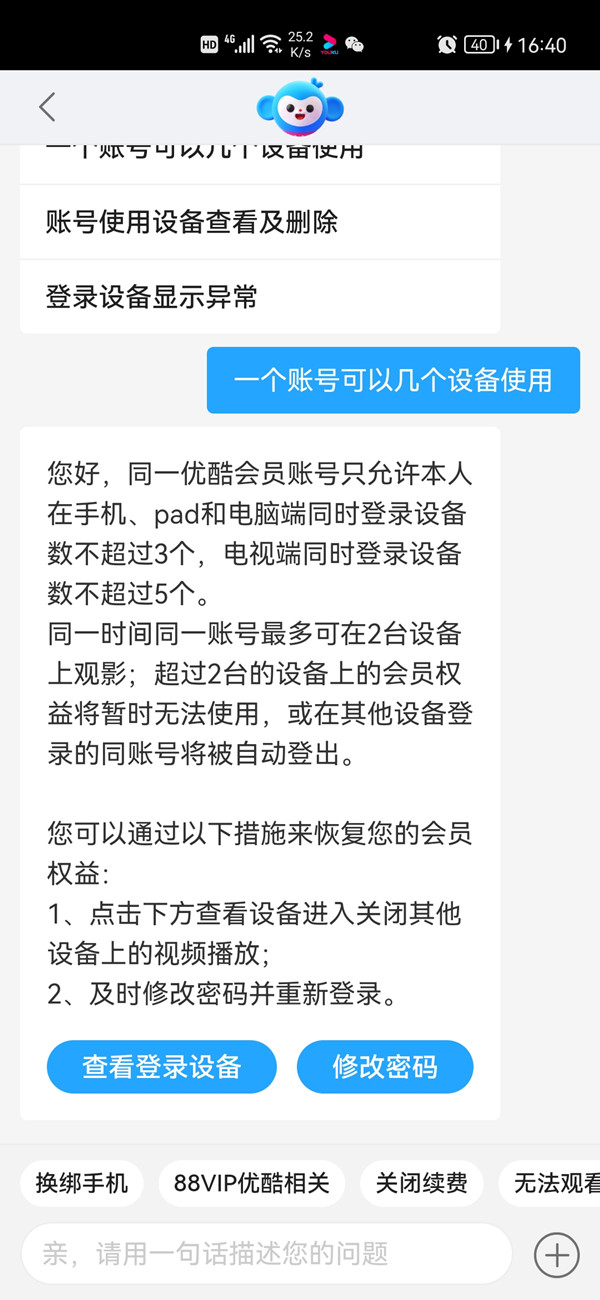600x1300 pixels.
Task: Focus the question description input field
Action: point(267,1254)
